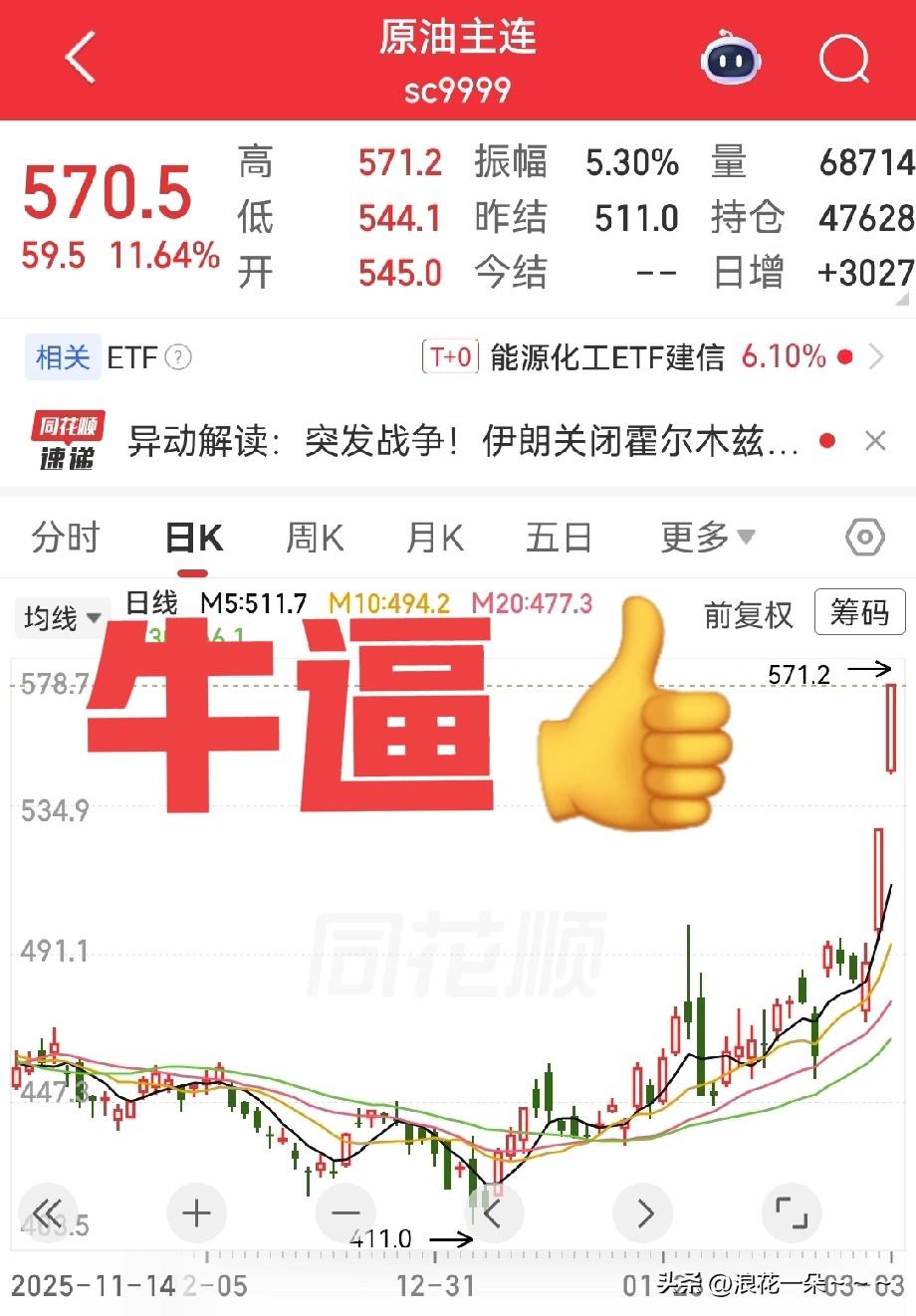Tap the back arrow to return
This screenshot has width=916, height=1316.
80,59
